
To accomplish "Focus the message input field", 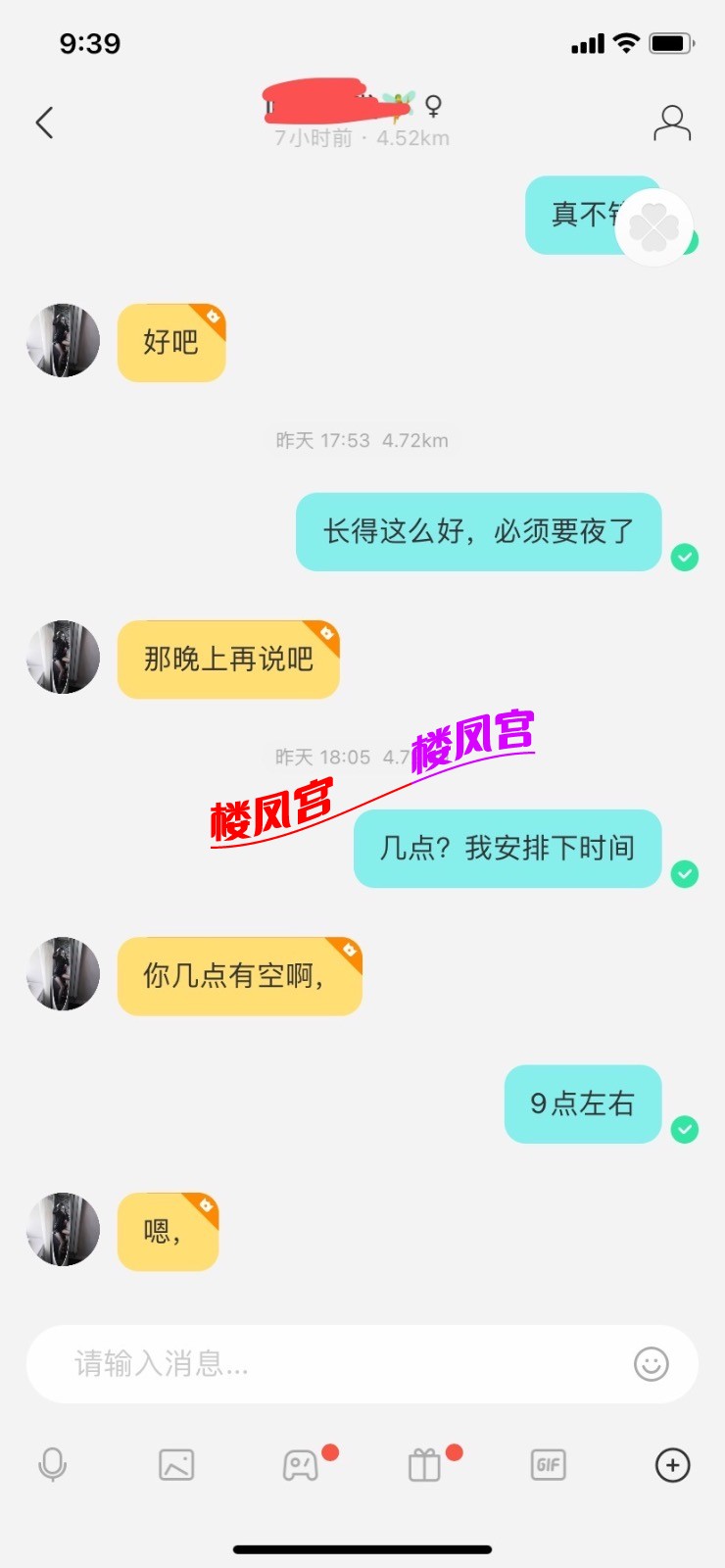I will click(x=333, y=1363).
